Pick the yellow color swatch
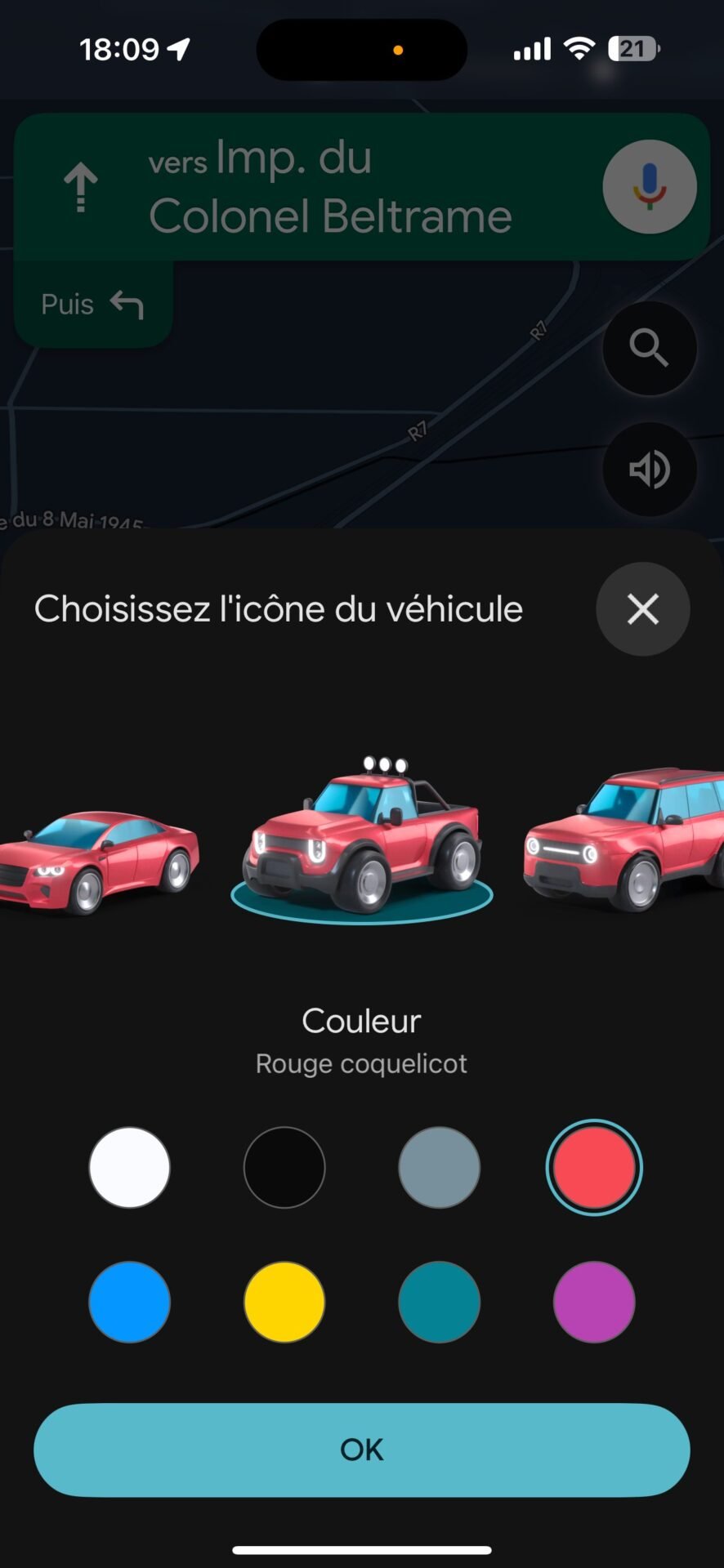The image size is (724, 1568). pos(284,1302)
